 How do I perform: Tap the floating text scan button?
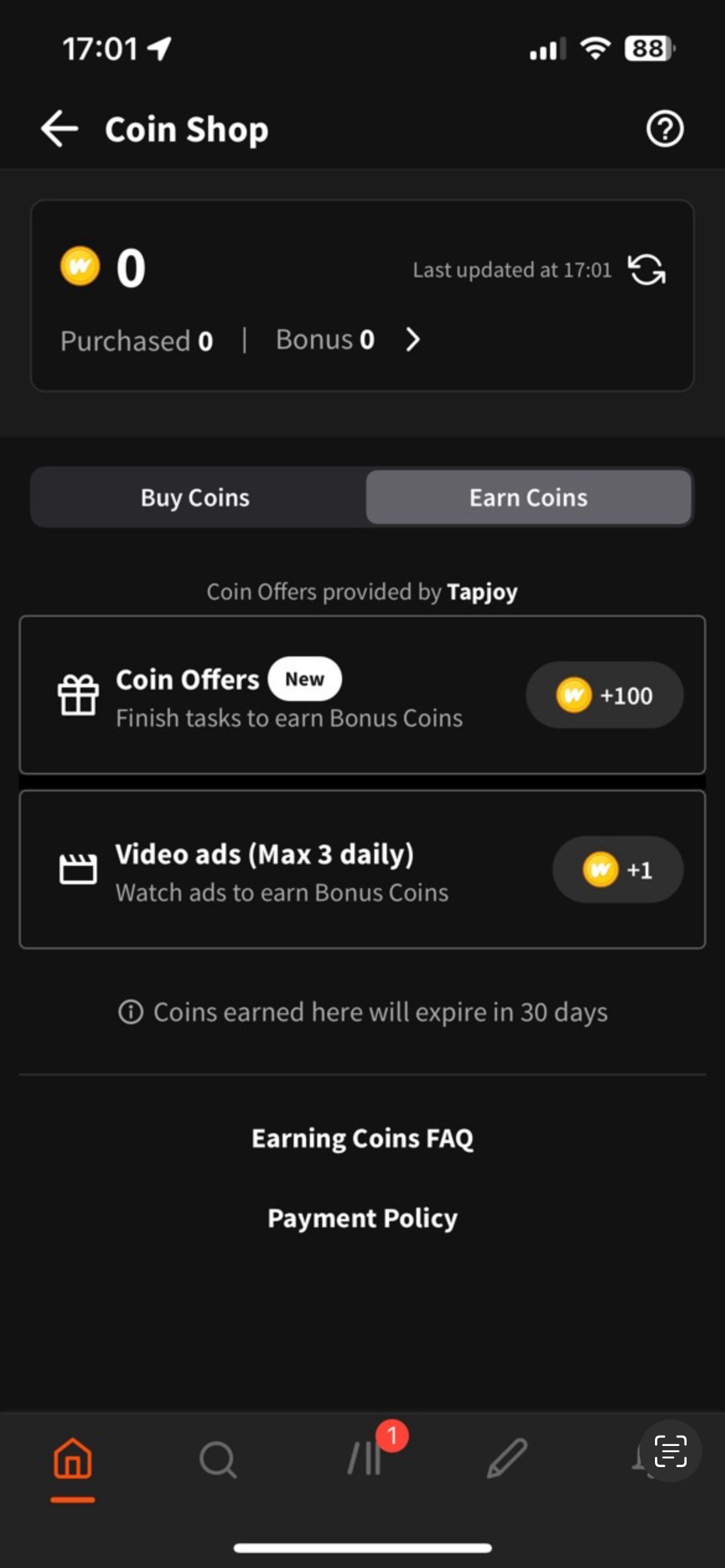click(670, 1451)
